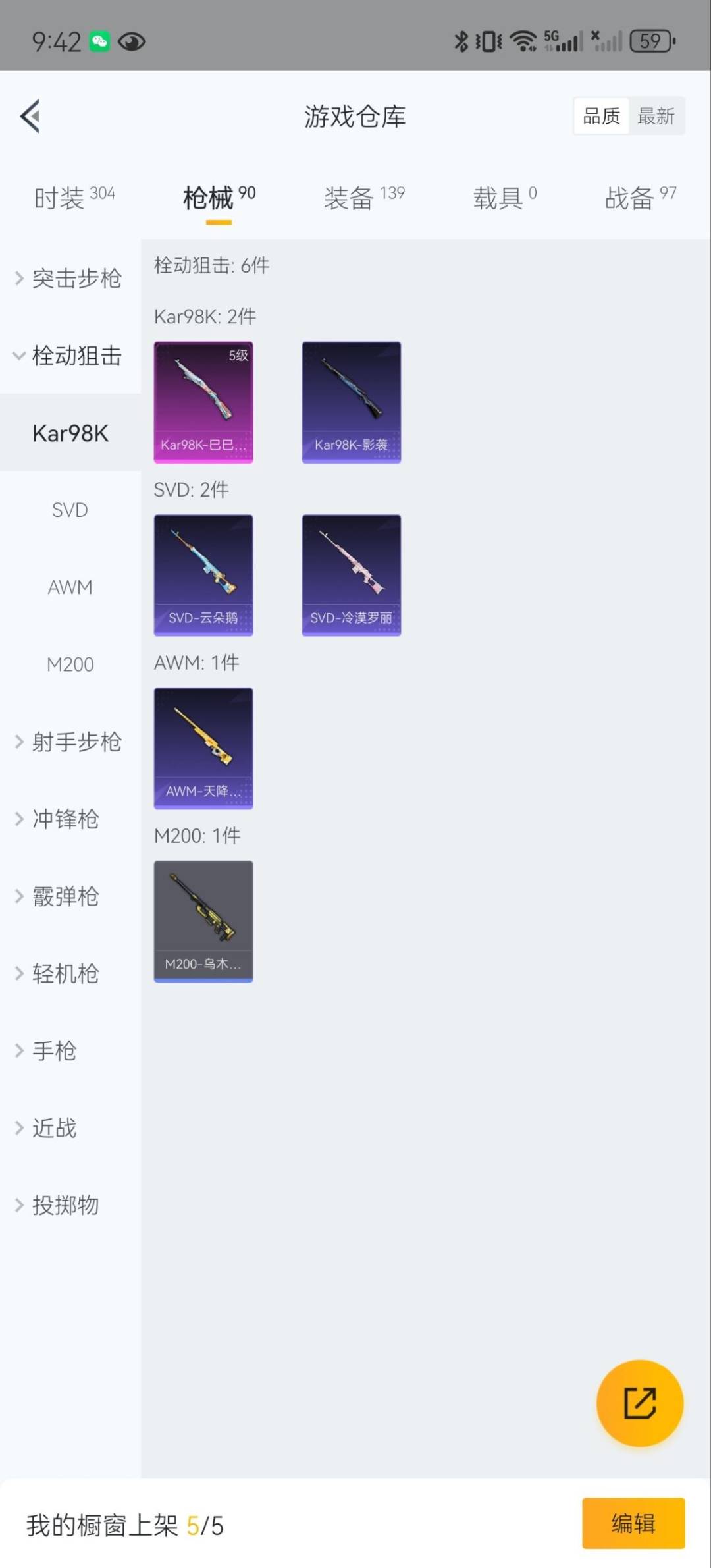Tap the orange share floating button
Viewport: 711px width, 1568px height.
pyautogui.click(x=639, y=1403)
